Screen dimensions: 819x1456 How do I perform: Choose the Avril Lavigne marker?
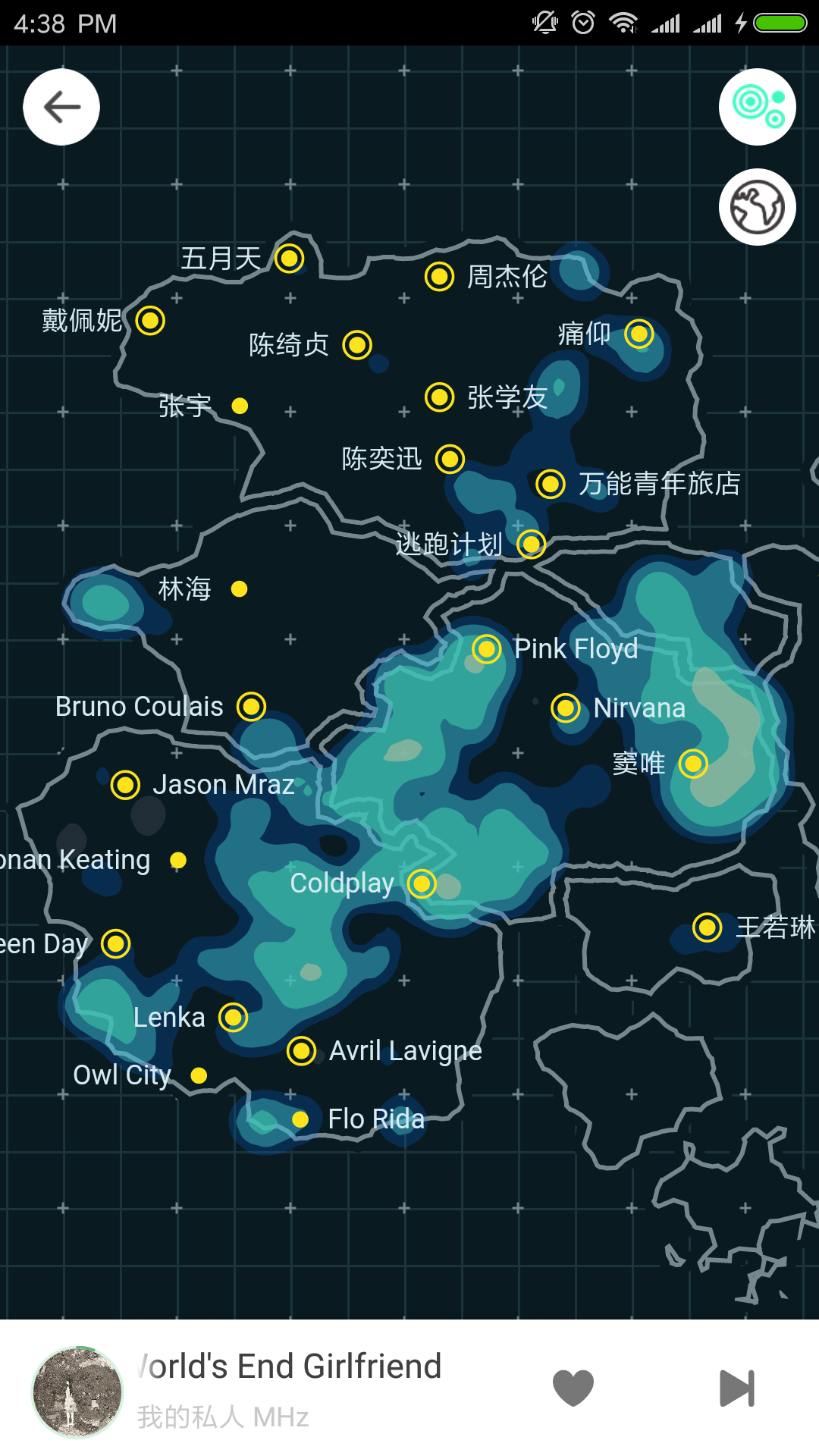tap(301, 1051)
